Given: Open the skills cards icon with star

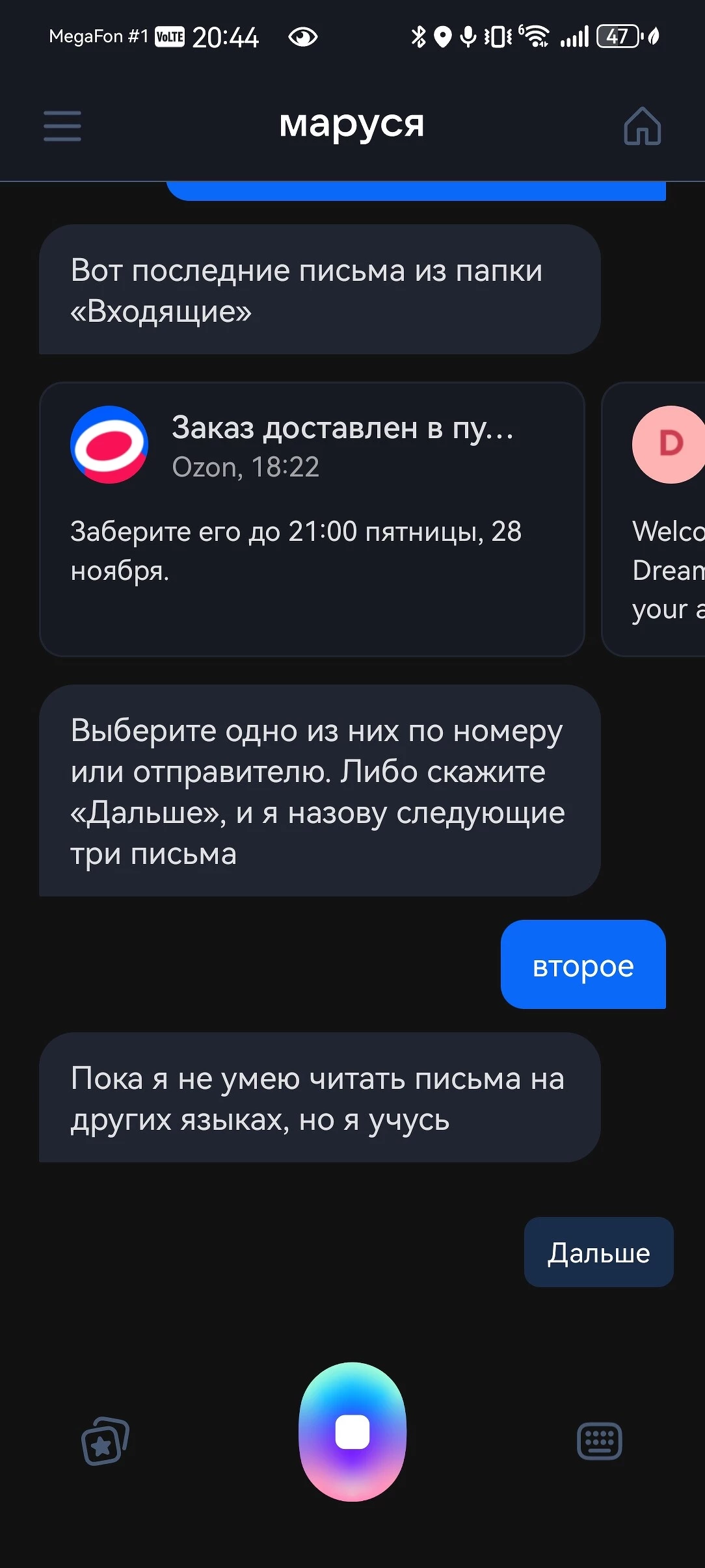Looking at the screenshot, I should click(105, 1441).
